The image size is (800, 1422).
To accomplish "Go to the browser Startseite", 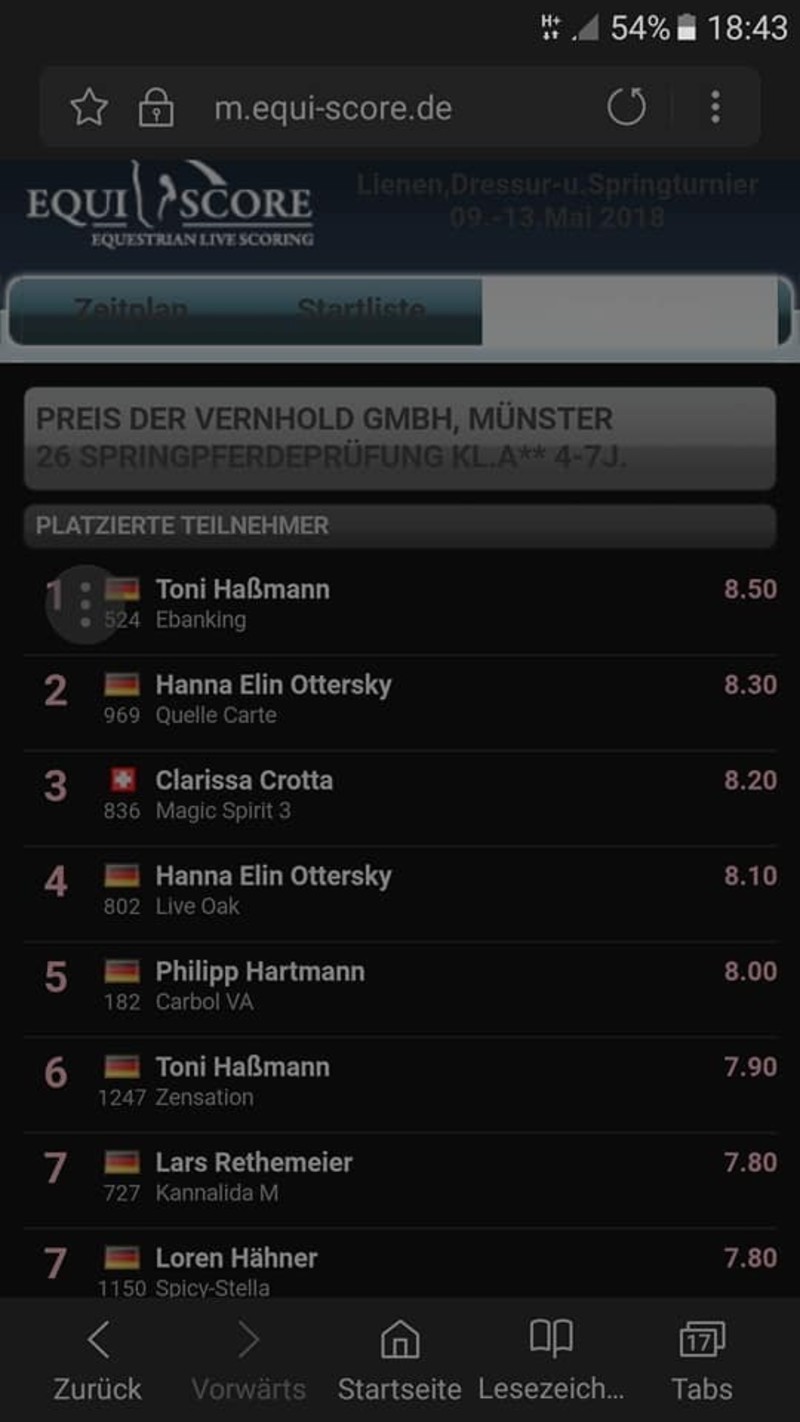I will pos(400,1360).
